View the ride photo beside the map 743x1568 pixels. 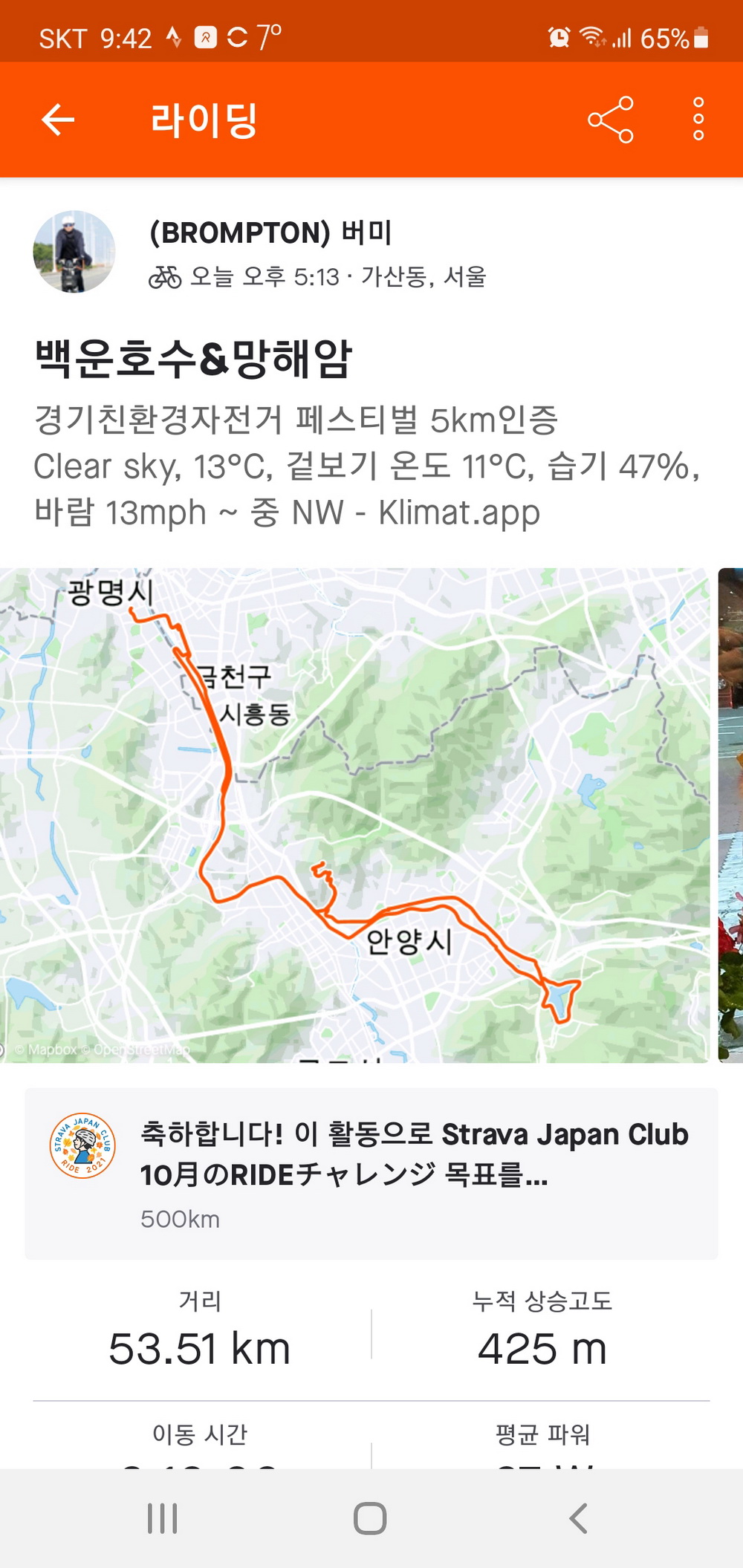coord(730,815)
